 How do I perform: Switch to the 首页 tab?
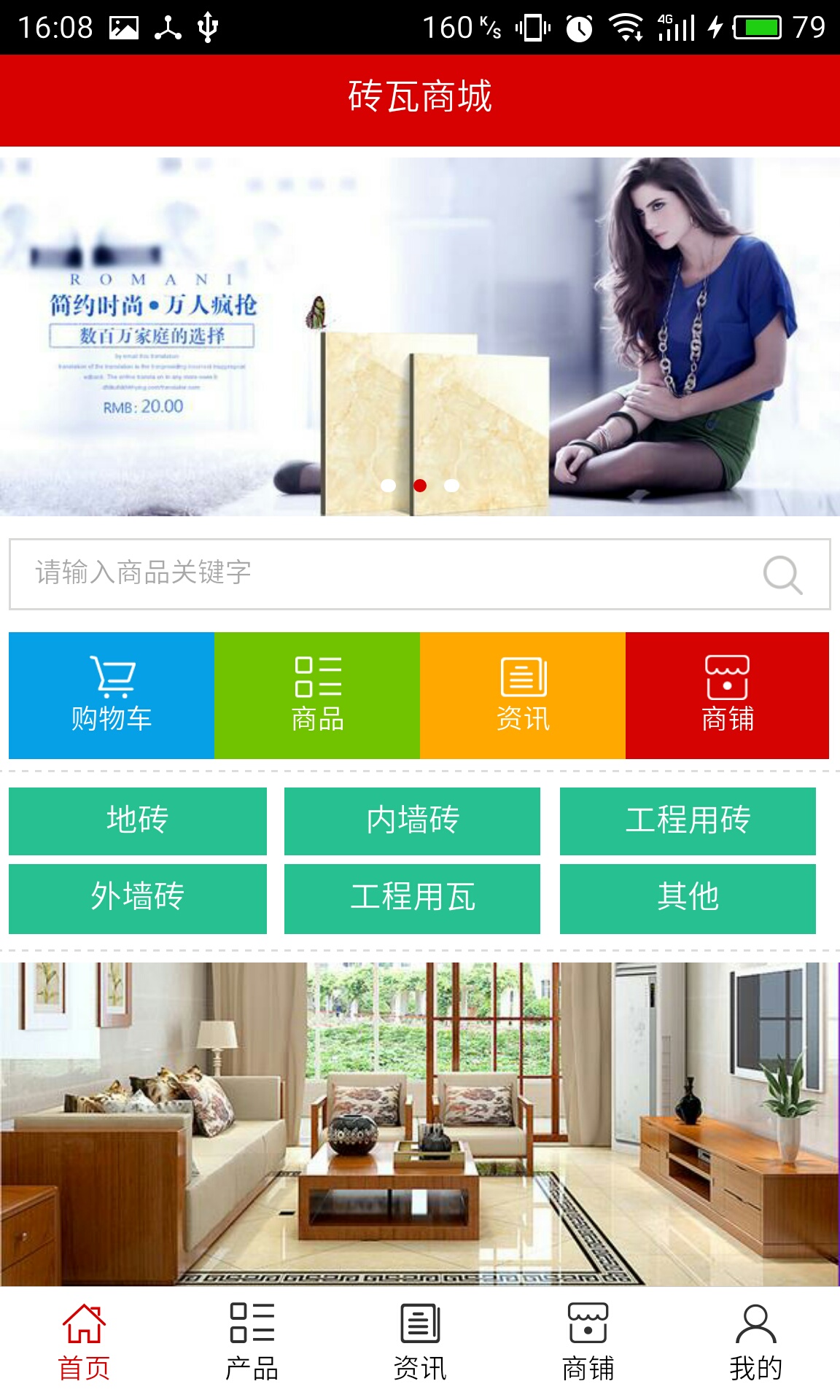84,1343
